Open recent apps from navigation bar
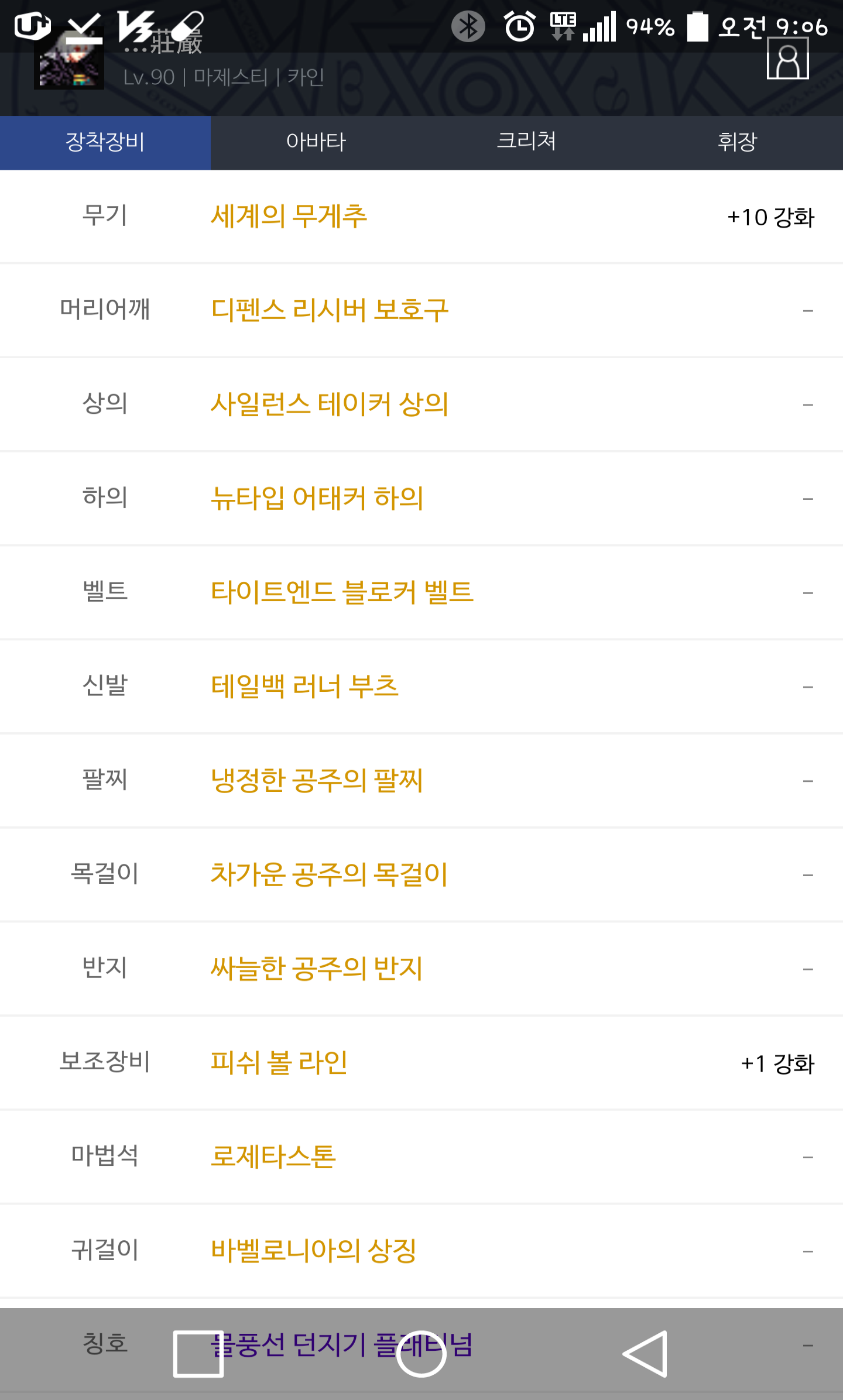843x1400 pixels. coord(198,1354)
